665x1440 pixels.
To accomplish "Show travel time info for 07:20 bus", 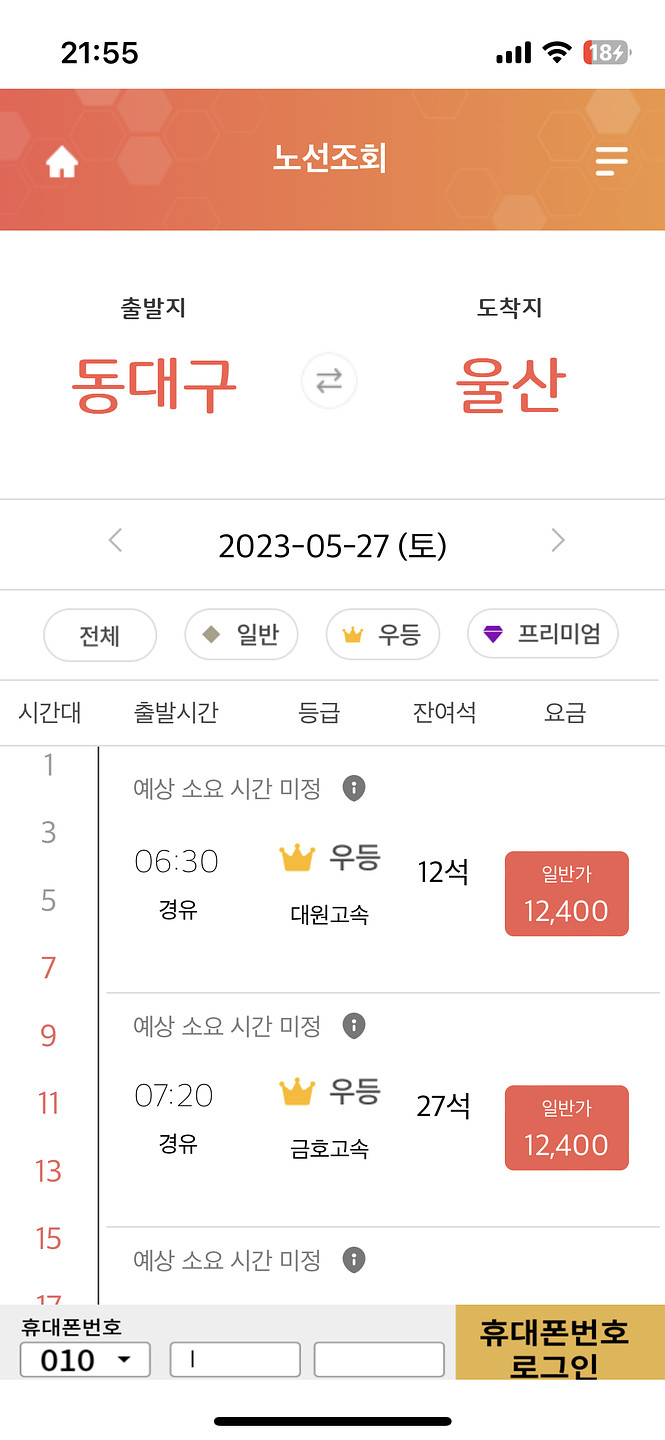I will click(x=354, y=1025).
